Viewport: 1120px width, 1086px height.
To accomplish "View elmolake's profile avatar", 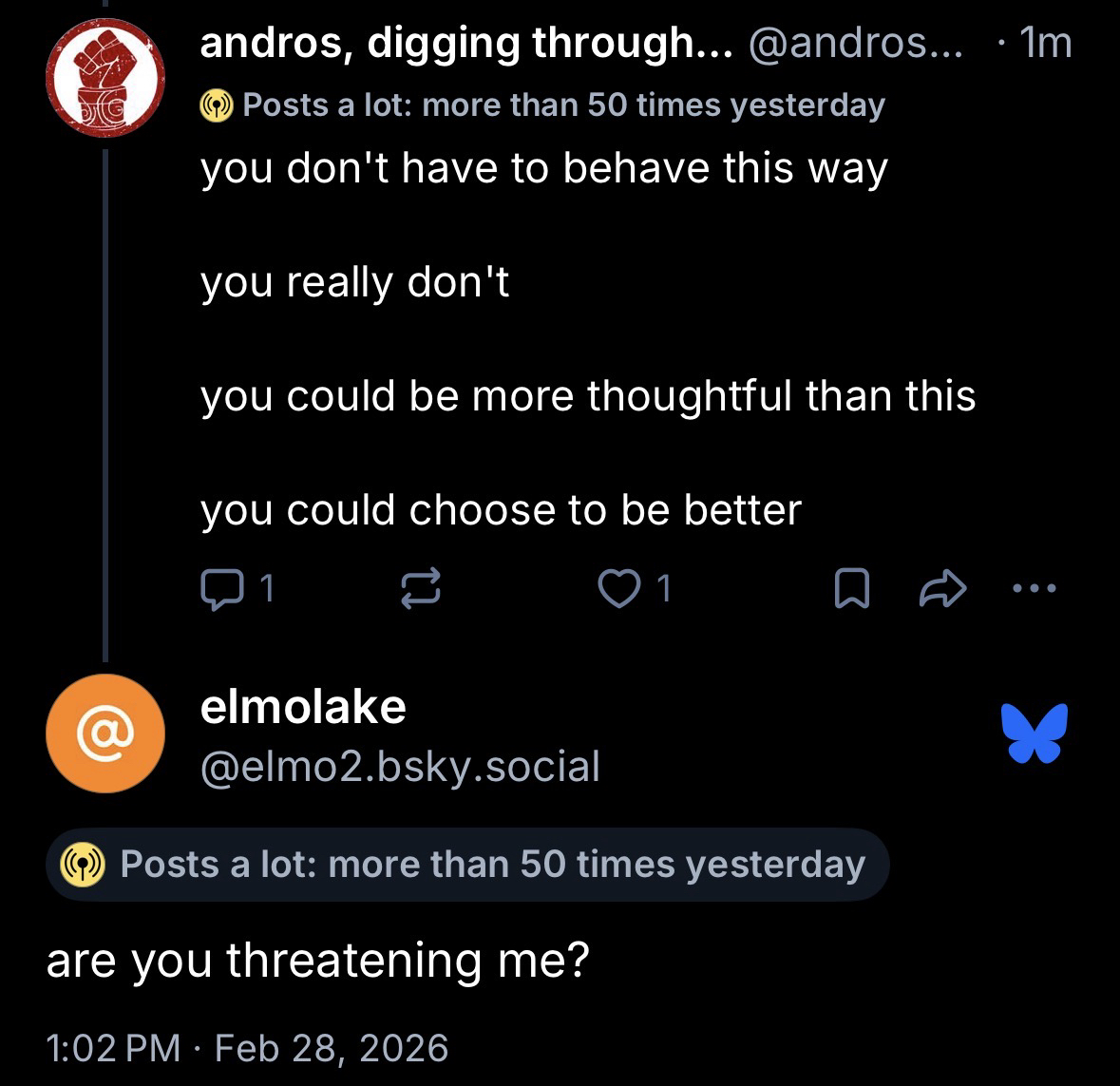I will point(104,734).
